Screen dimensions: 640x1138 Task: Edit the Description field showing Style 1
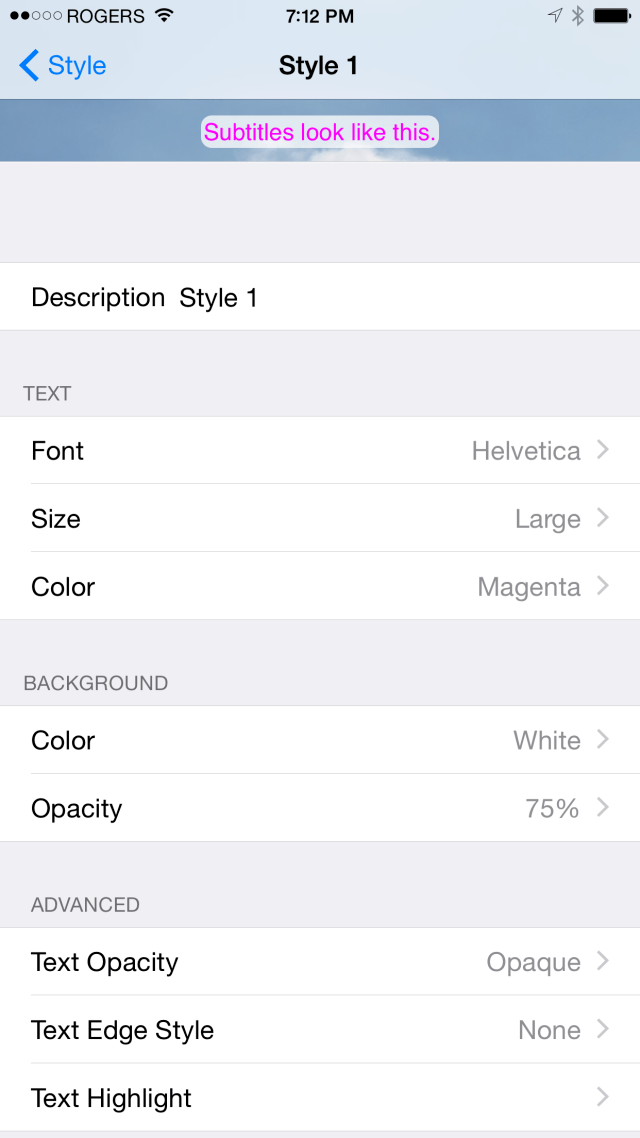(x=320, y=297)
